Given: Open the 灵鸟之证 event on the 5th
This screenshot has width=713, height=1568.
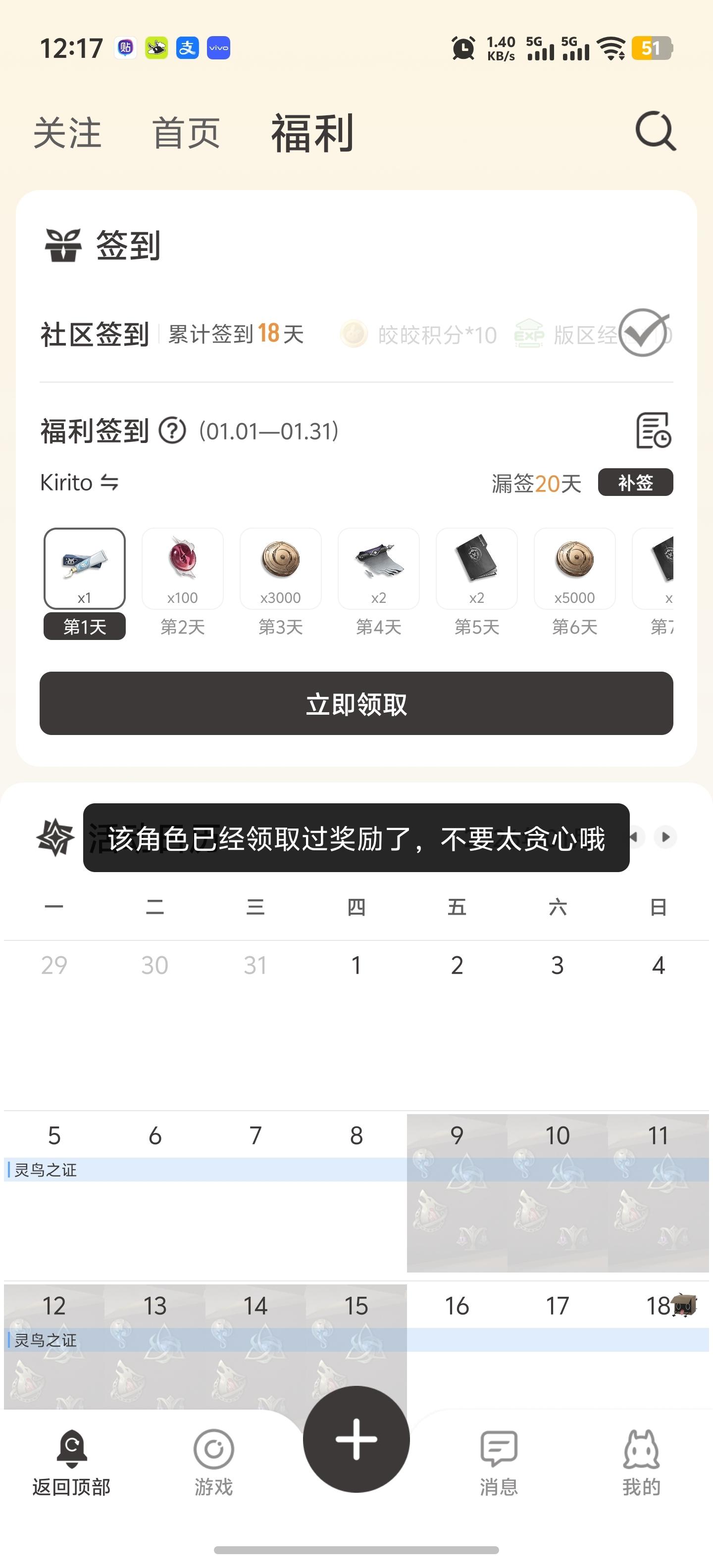Looking at the screenshot, I should coord(46,1170).
